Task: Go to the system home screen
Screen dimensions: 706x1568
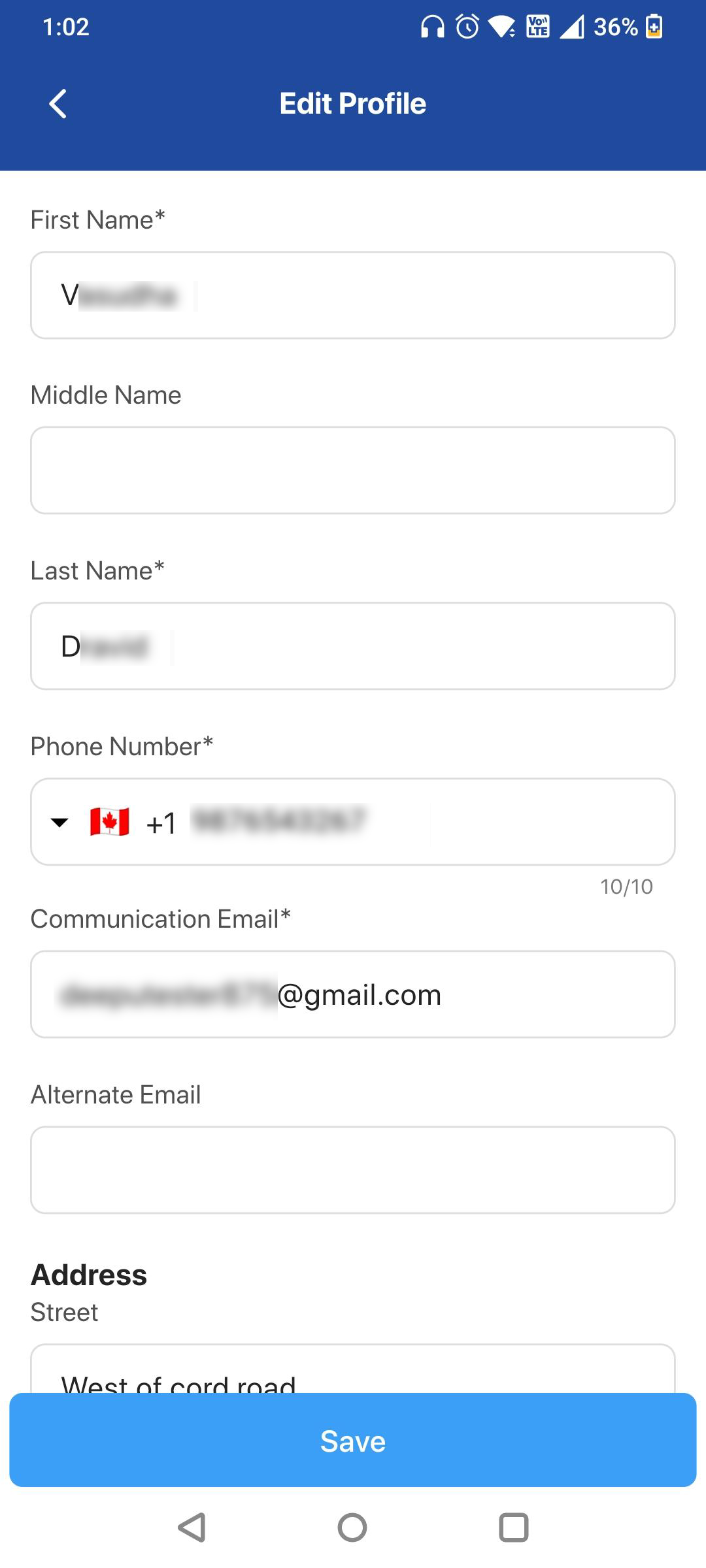Action: click(352, 1527)
